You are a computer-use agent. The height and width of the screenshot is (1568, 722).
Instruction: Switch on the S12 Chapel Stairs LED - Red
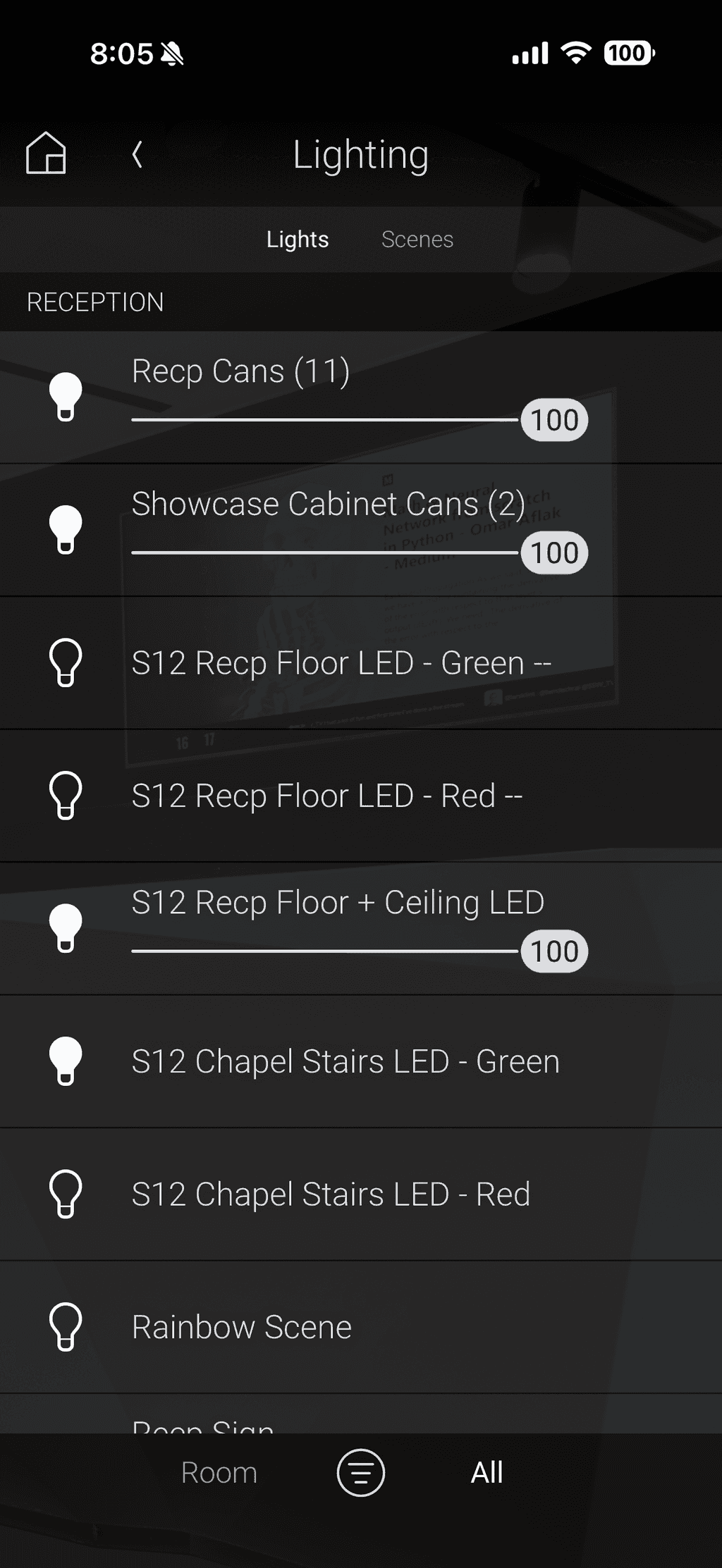pyautogui.click(x=66, y=1194)
